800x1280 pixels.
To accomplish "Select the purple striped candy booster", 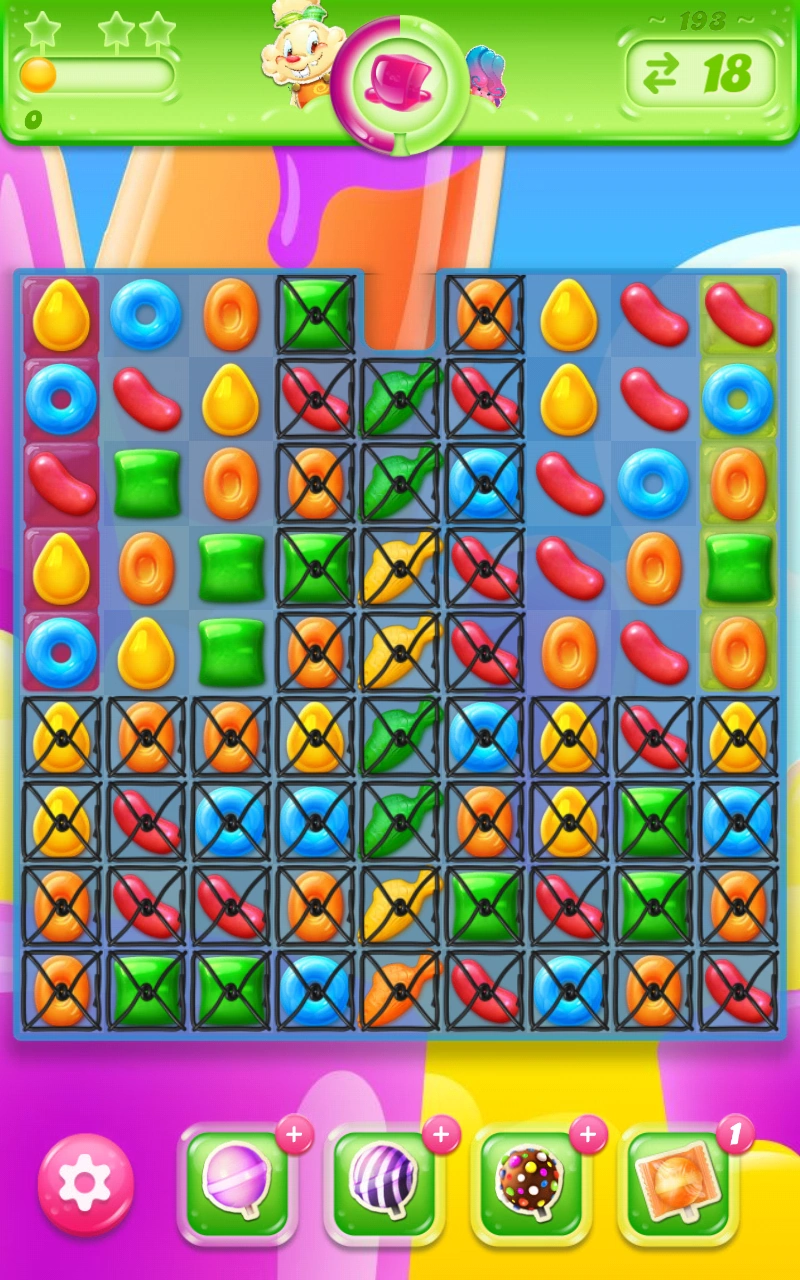I will tap(384, 1183).
